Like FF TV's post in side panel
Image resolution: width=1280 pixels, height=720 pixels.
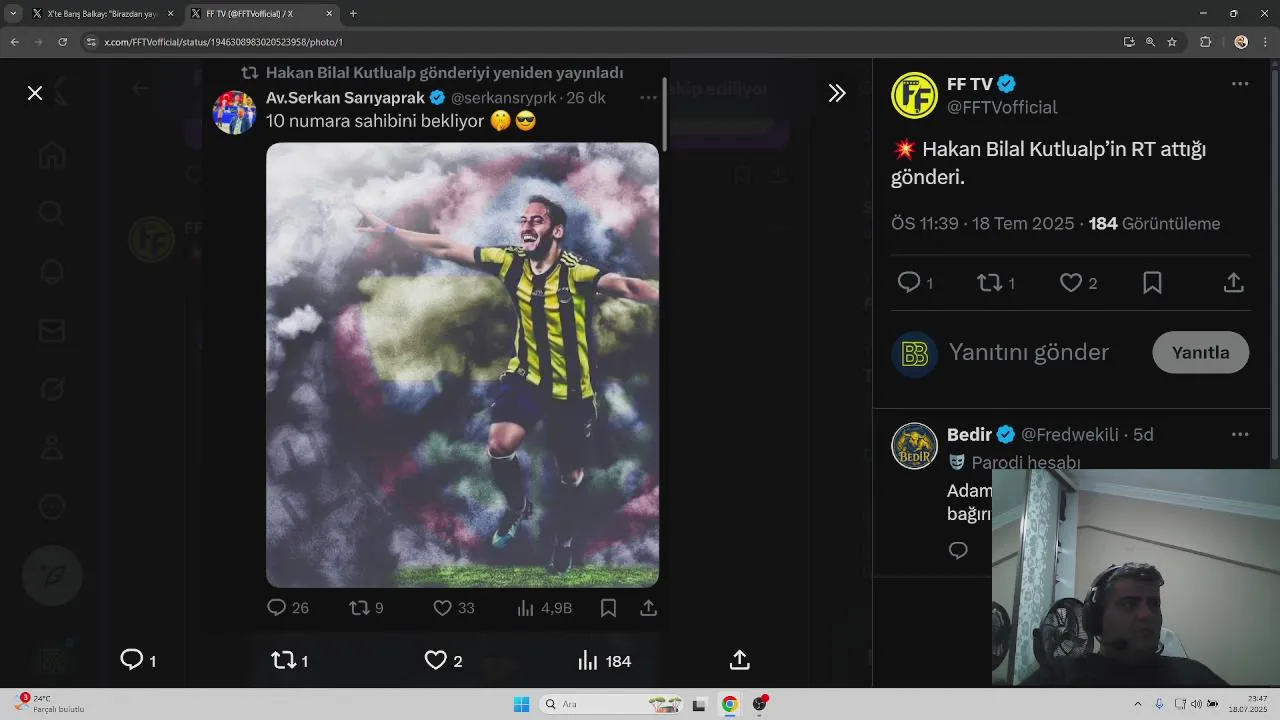(x=1071, y=283)
